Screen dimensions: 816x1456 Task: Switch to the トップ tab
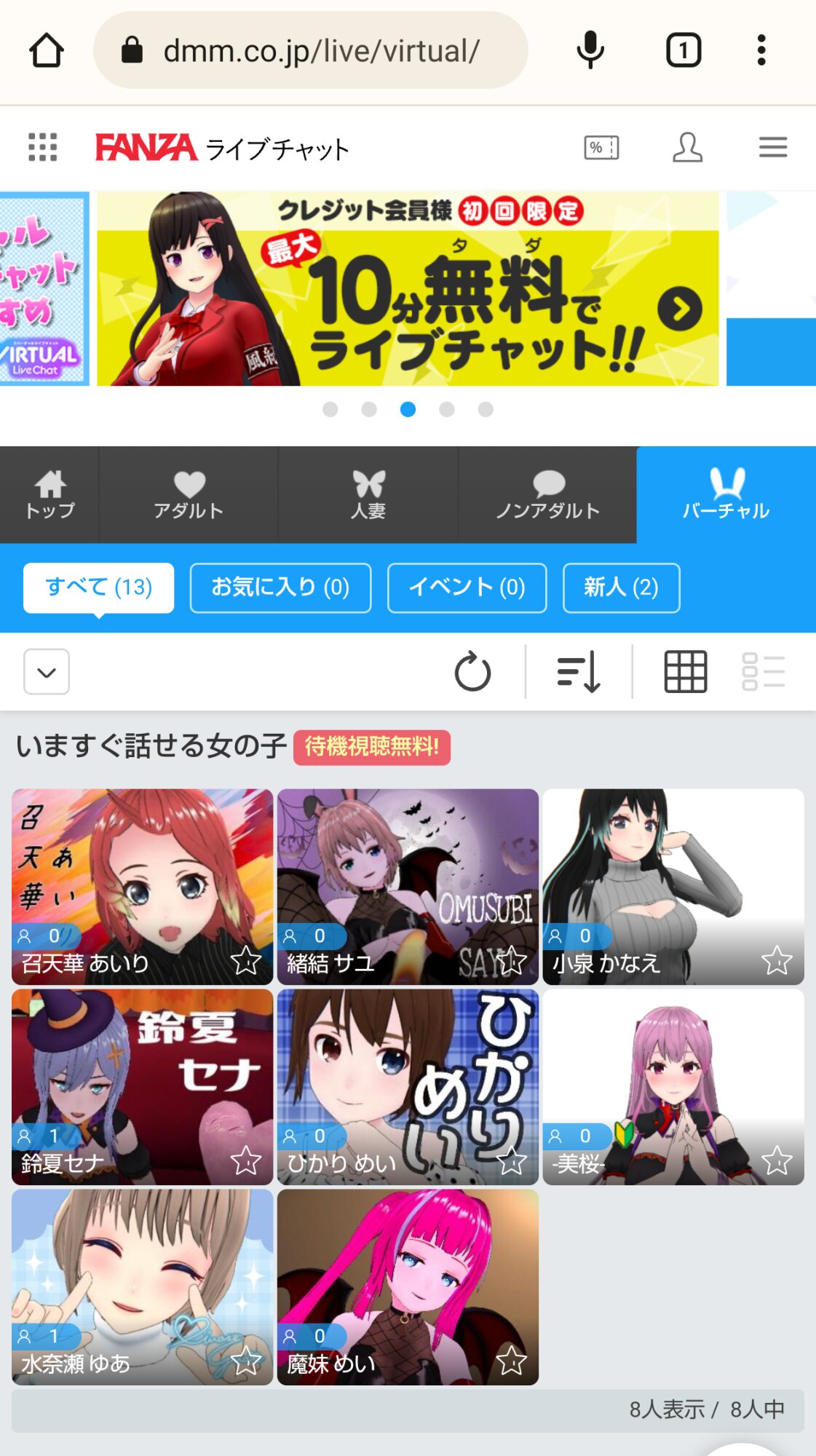click(49, 495)
